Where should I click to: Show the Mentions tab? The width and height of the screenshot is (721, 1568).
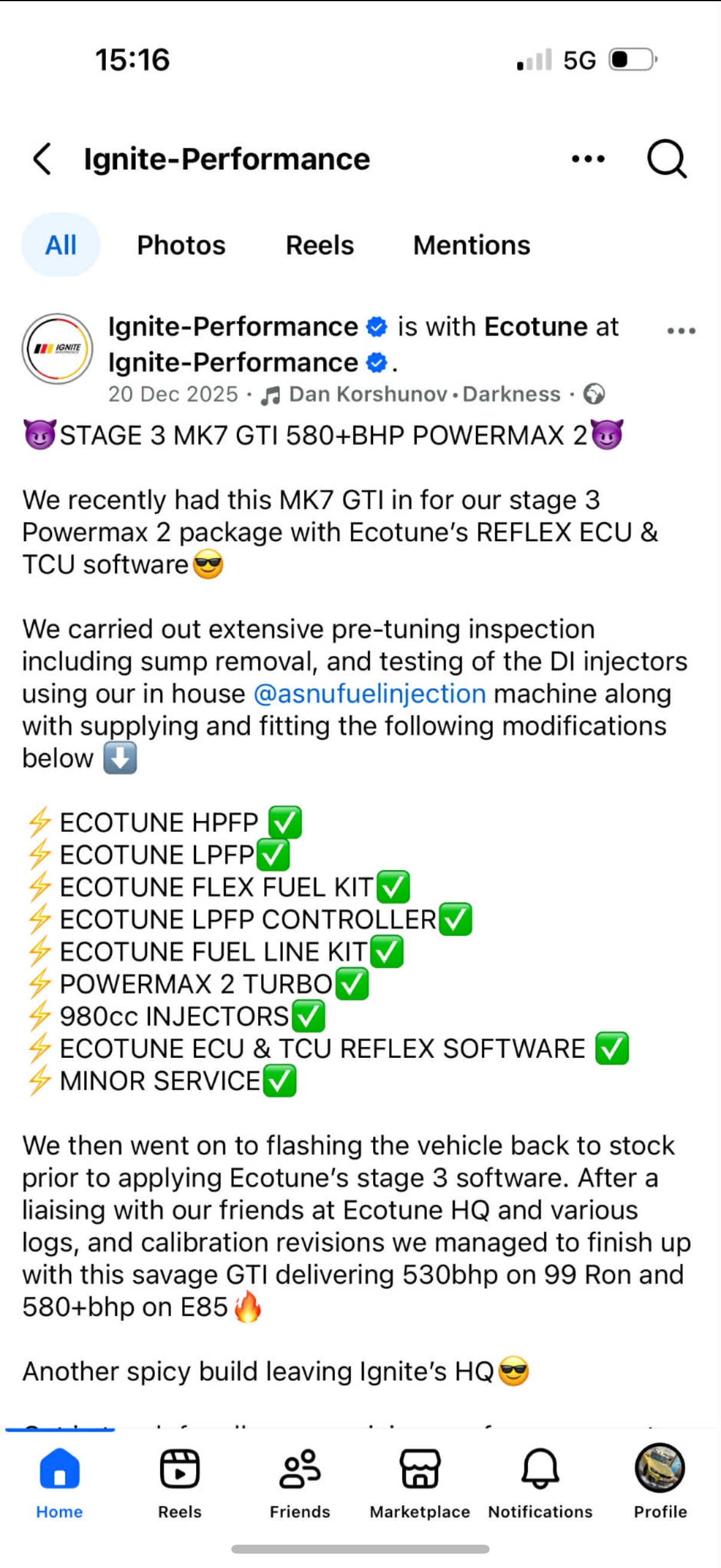click(x=472, y=245)
